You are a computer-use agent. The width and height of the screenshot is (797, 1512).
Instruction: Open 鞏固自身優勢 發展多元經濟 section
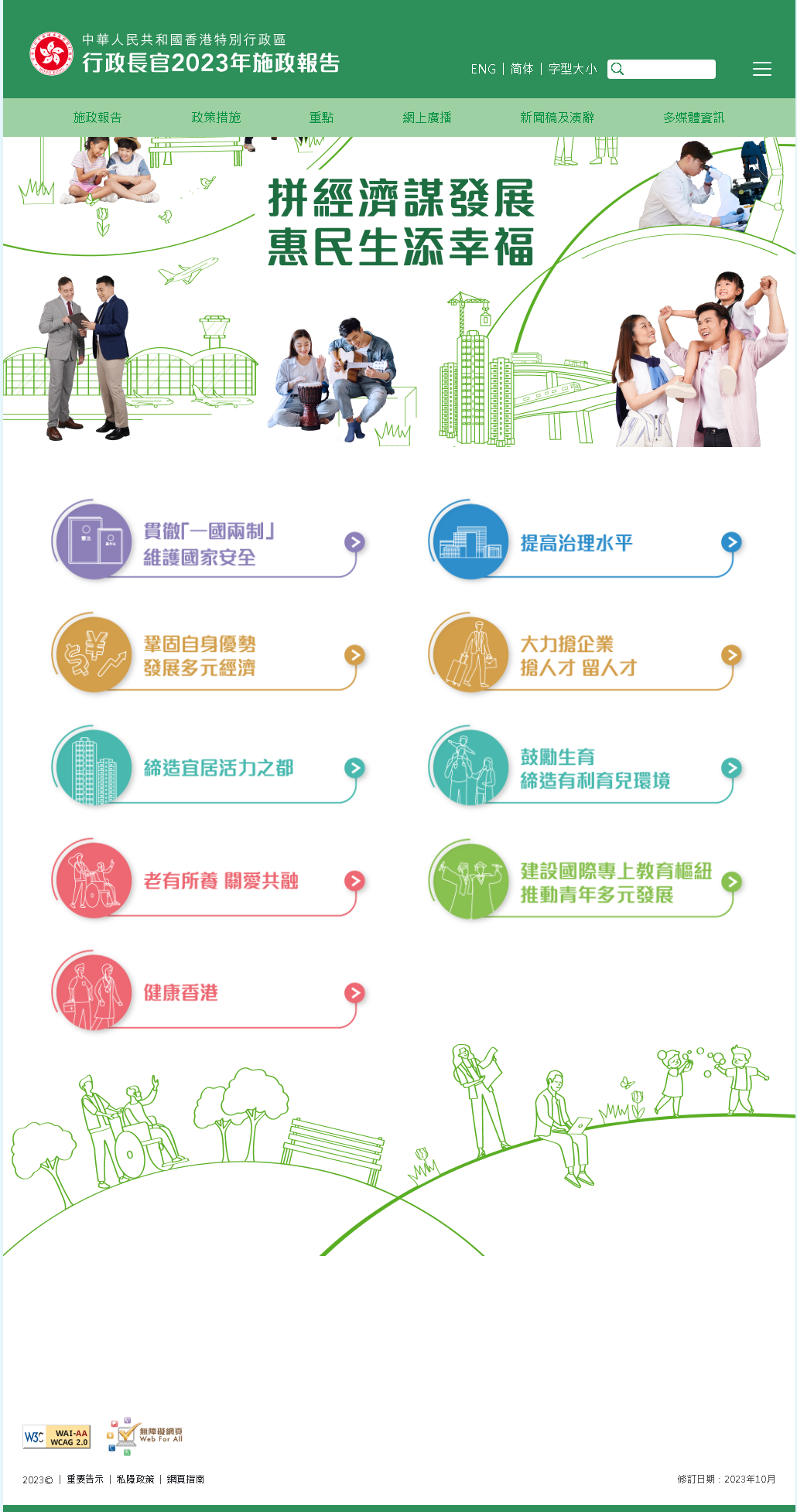[207, 656]
